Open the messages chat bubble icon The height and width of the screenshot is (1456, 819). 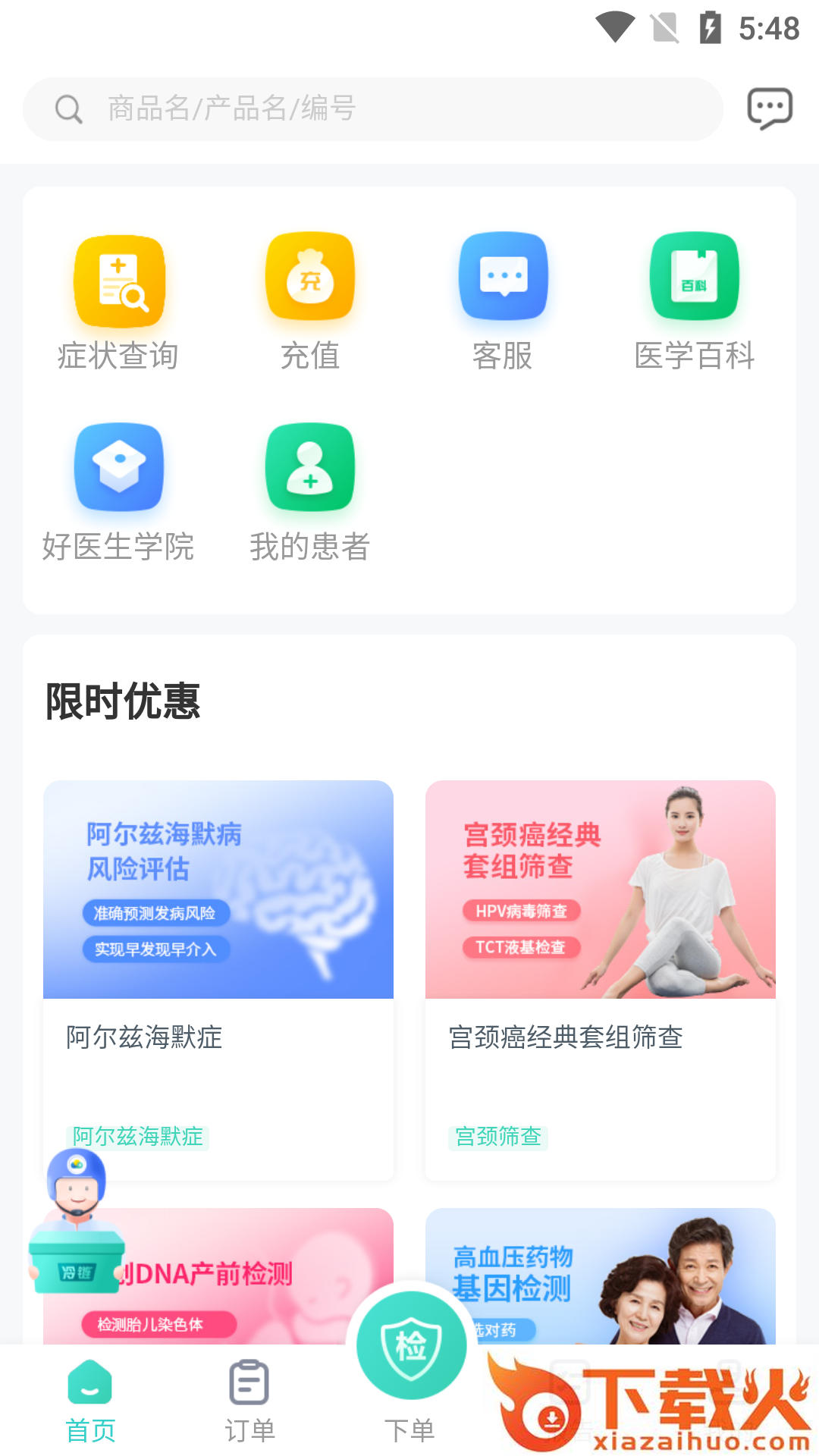[x=770, y=108]
